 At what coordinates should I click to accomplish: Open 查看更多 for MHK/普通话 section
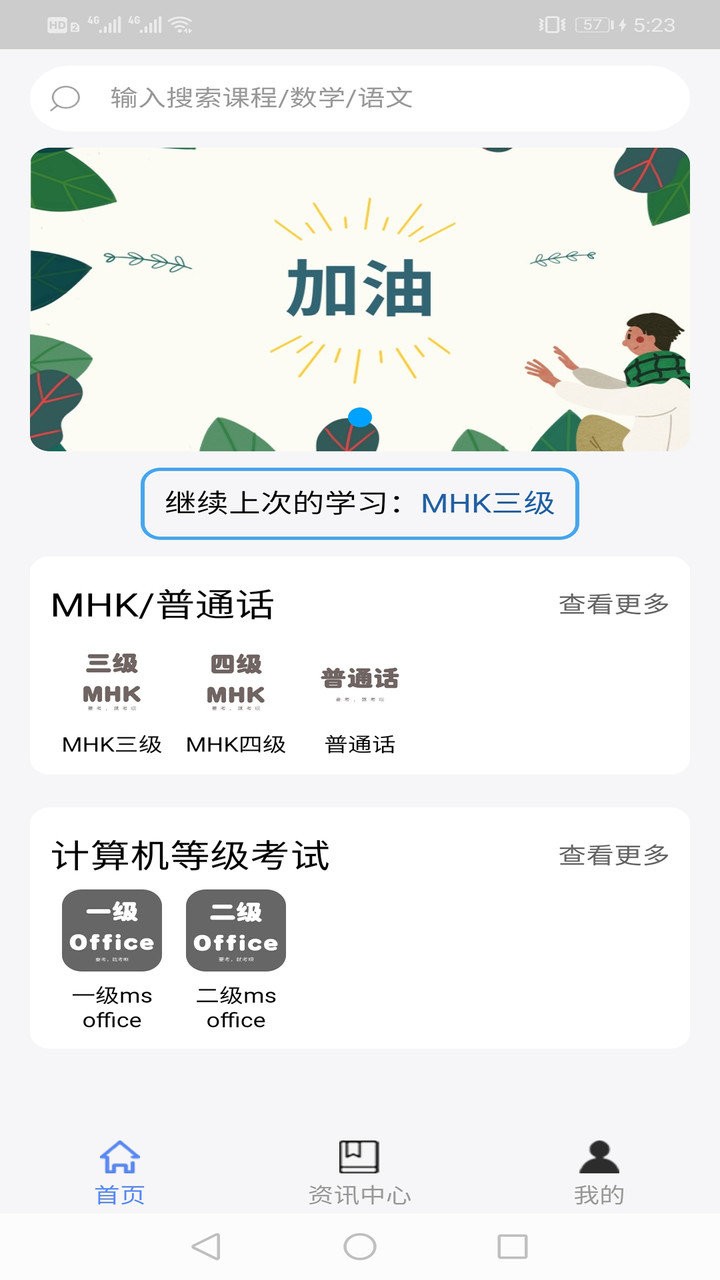click(616, 603)
